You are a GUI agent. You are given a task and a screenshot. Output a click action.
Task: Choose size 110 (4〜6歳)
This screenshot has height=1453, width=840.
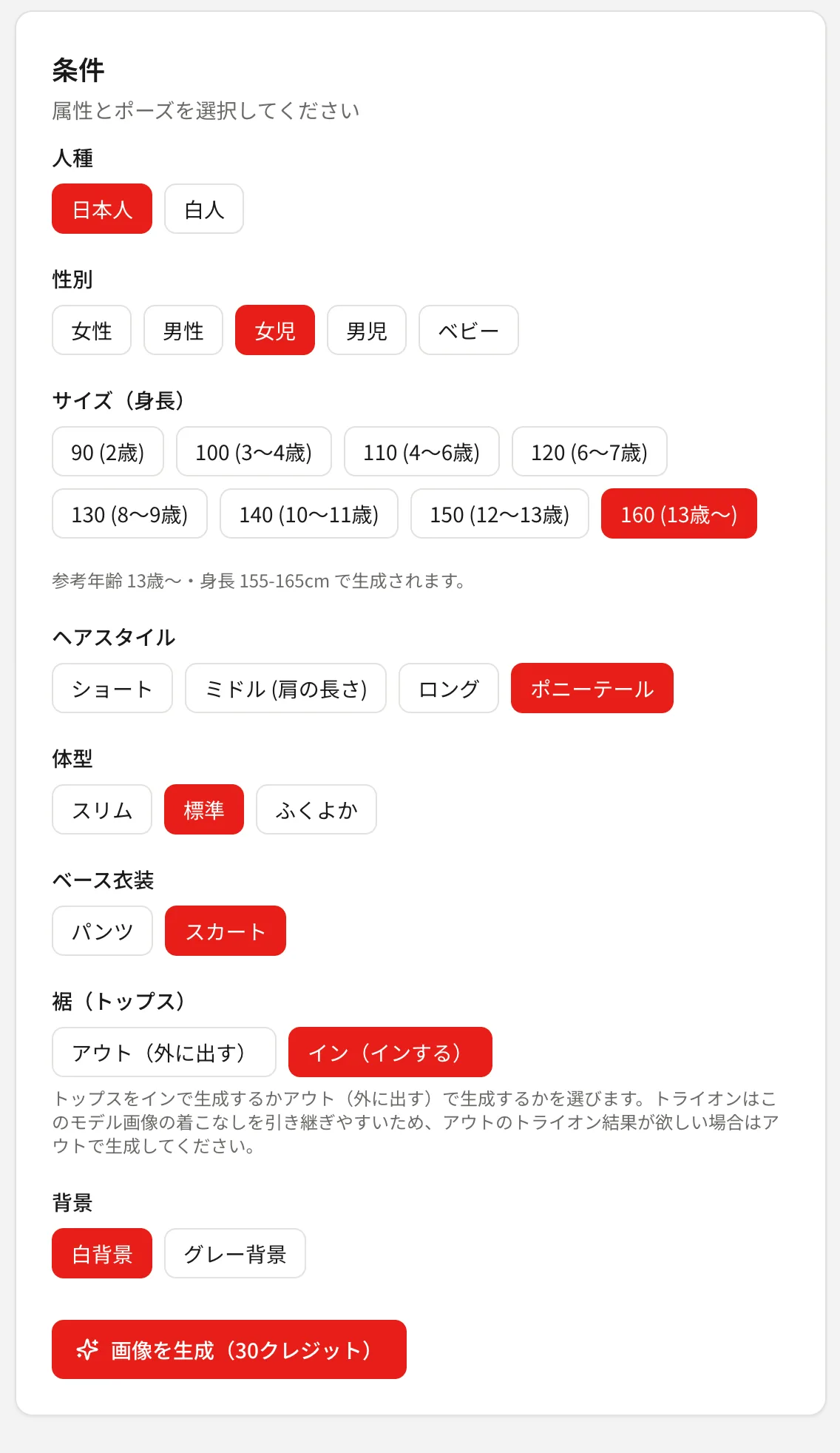point(421,451)
